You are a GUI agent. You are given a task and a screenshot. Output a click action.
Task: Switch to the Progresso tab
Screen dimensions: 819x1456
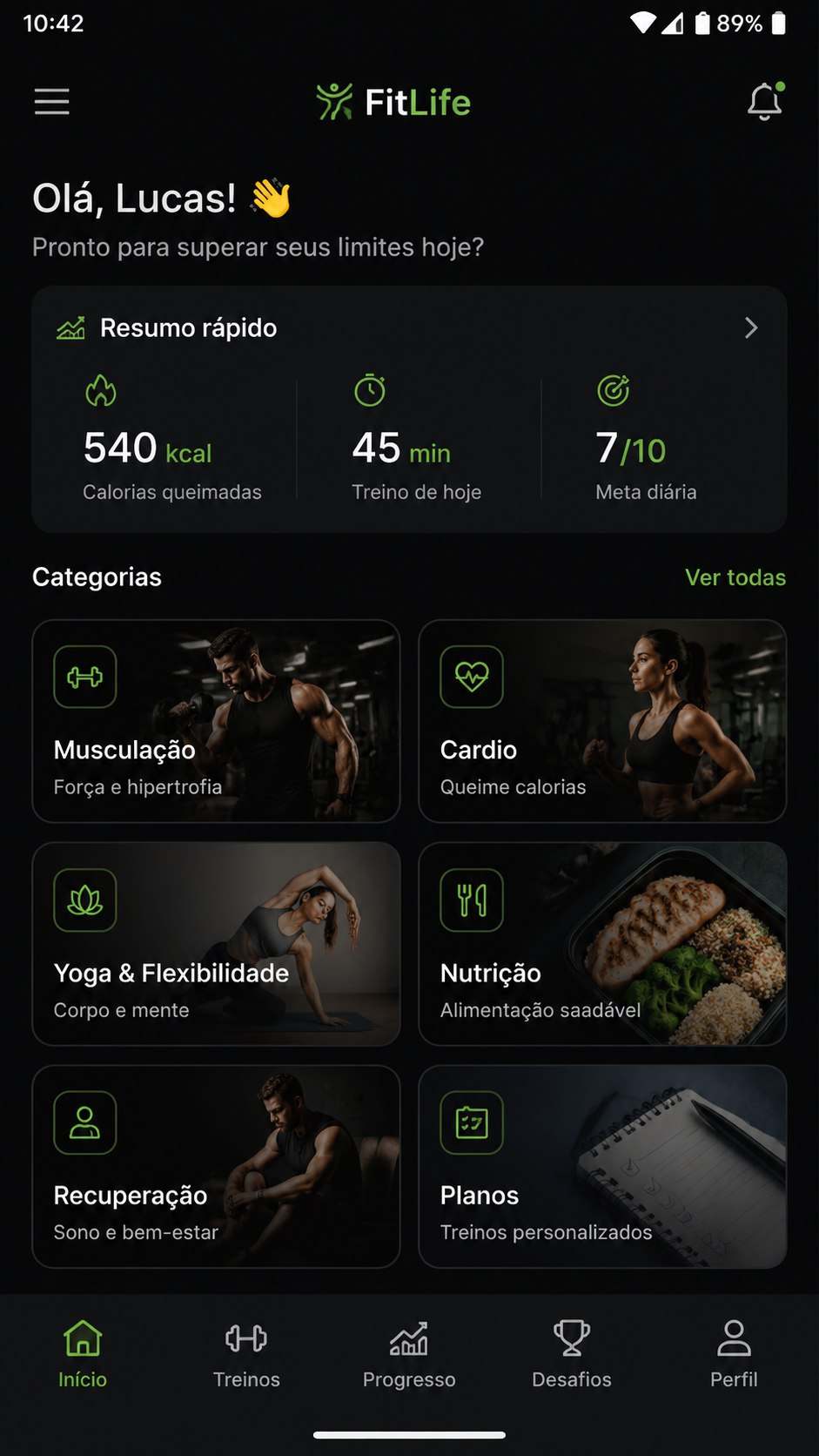[409, 1355]
